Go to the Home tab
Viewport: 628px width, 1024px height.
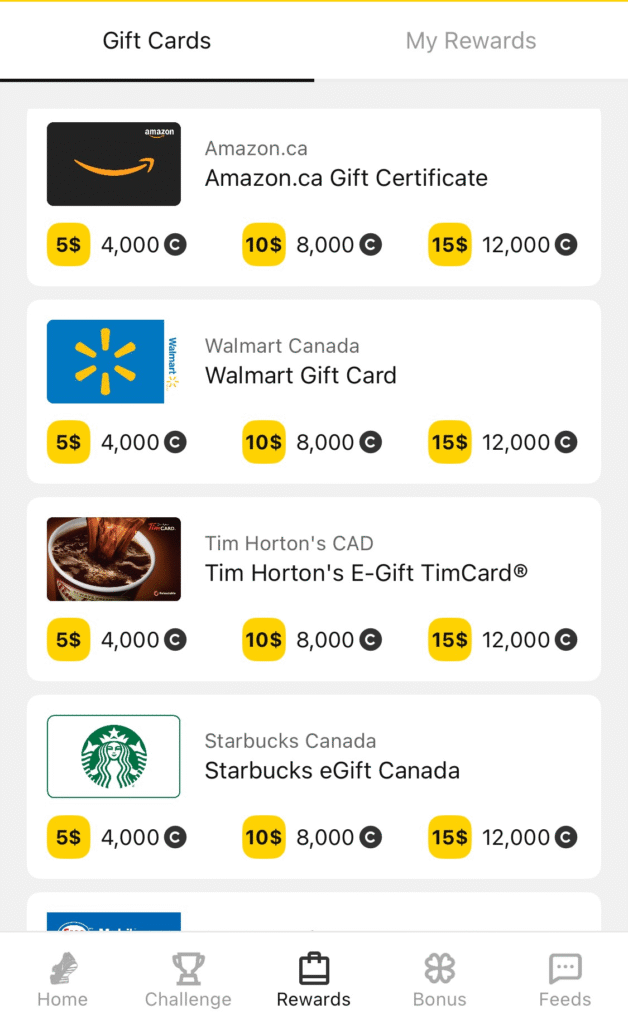pos(63,979)
